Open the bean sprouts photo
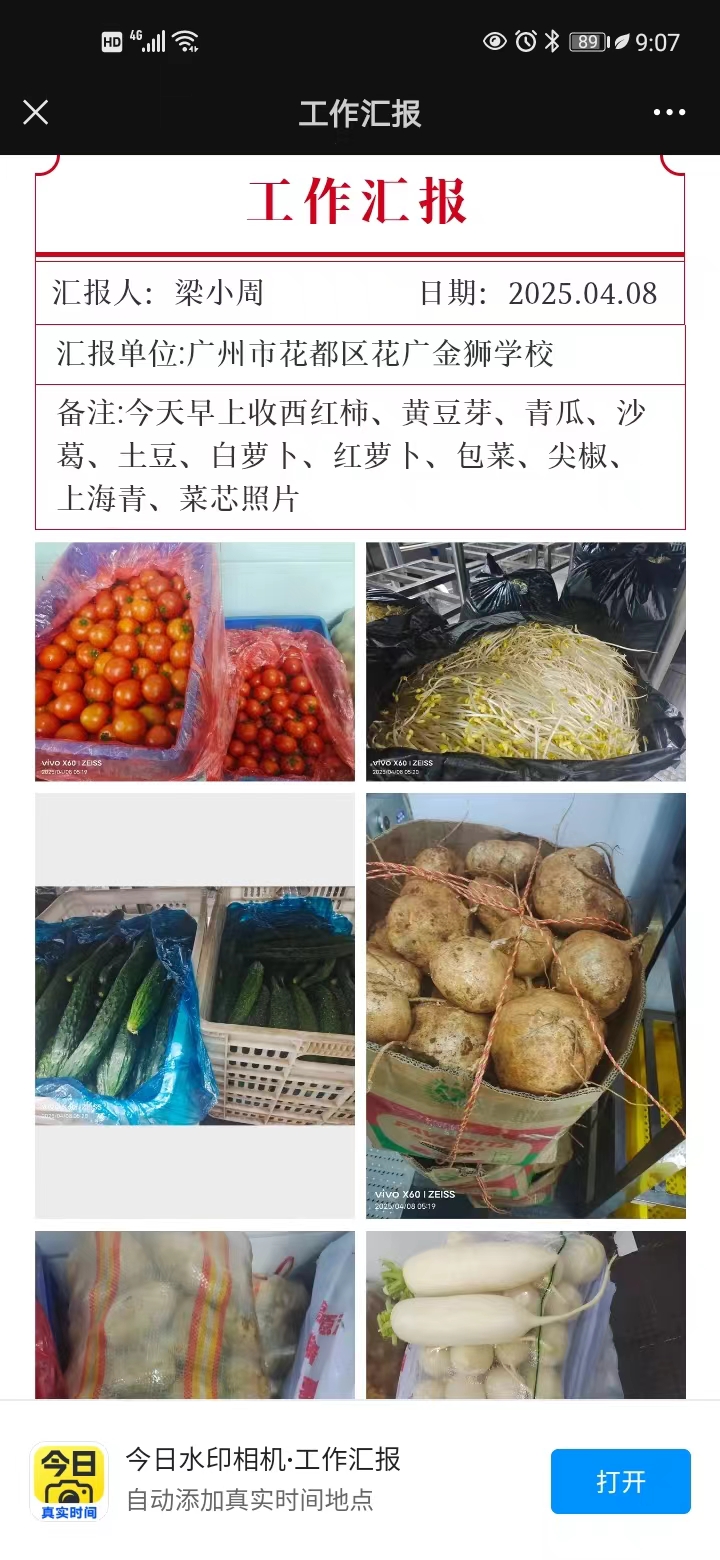 click(x=525, y=661)
